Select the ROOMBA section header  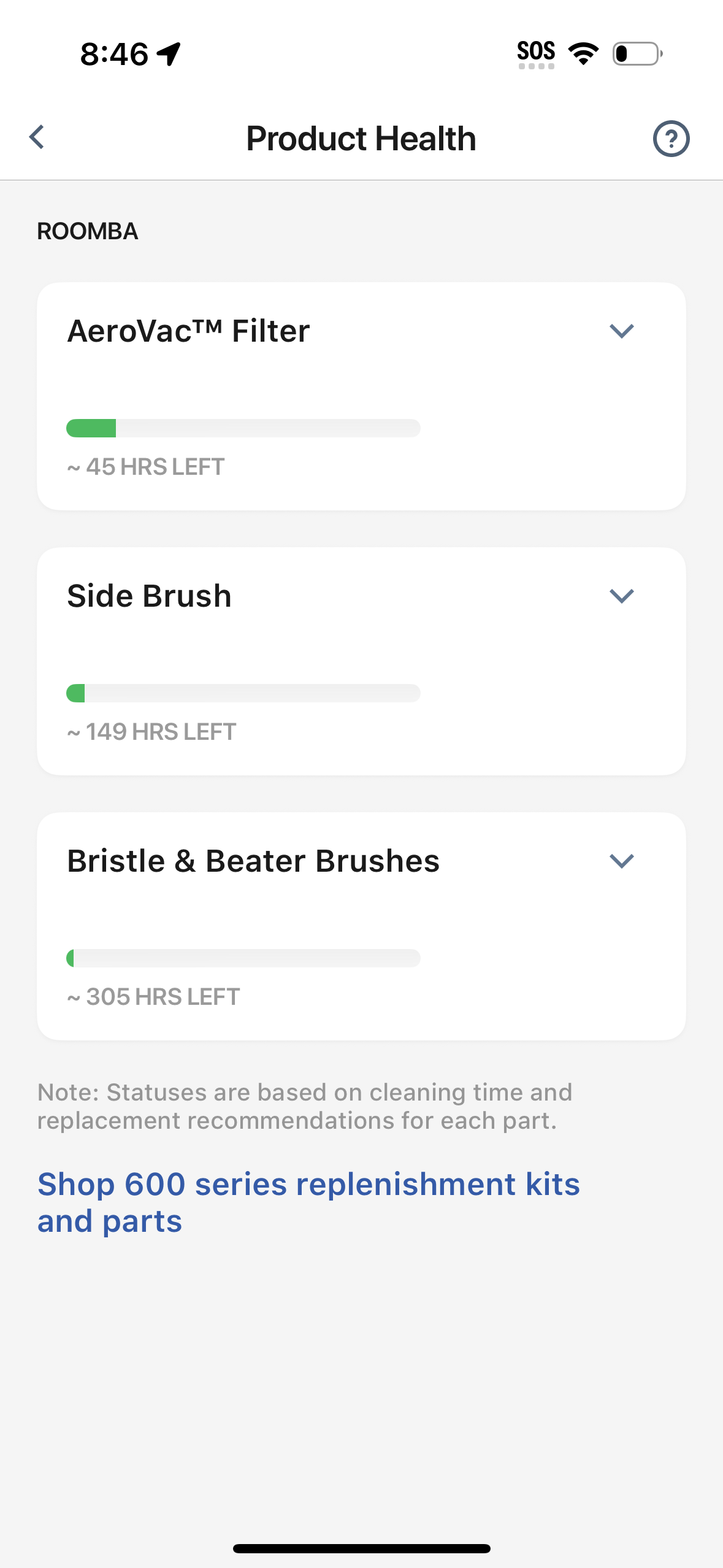tap(87, 231)
